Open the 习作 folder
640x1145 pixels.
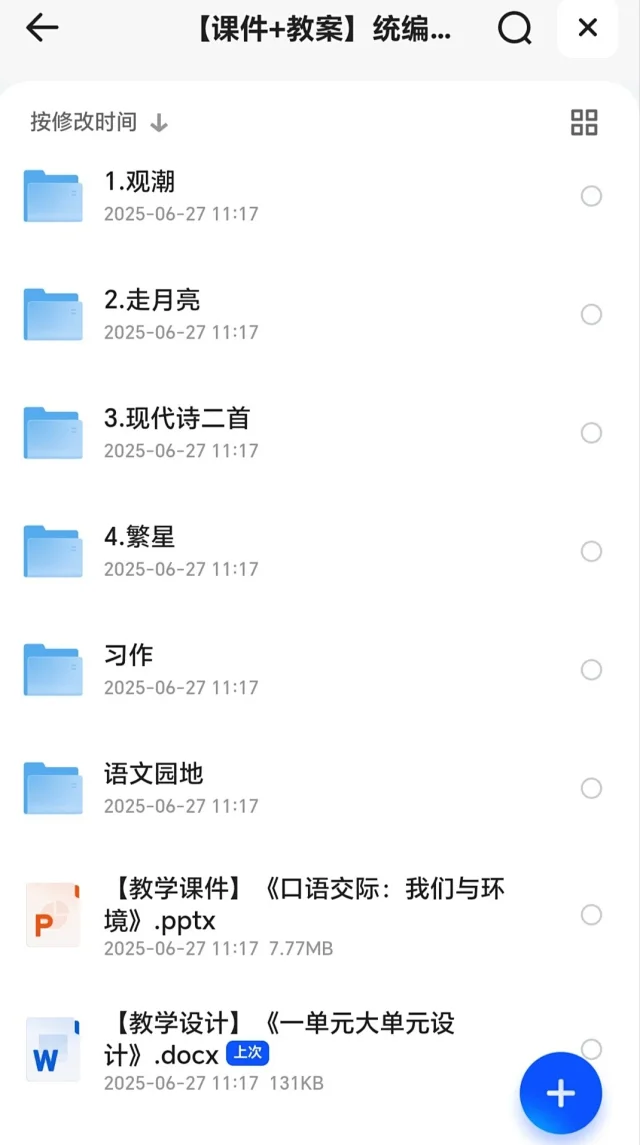320,669
